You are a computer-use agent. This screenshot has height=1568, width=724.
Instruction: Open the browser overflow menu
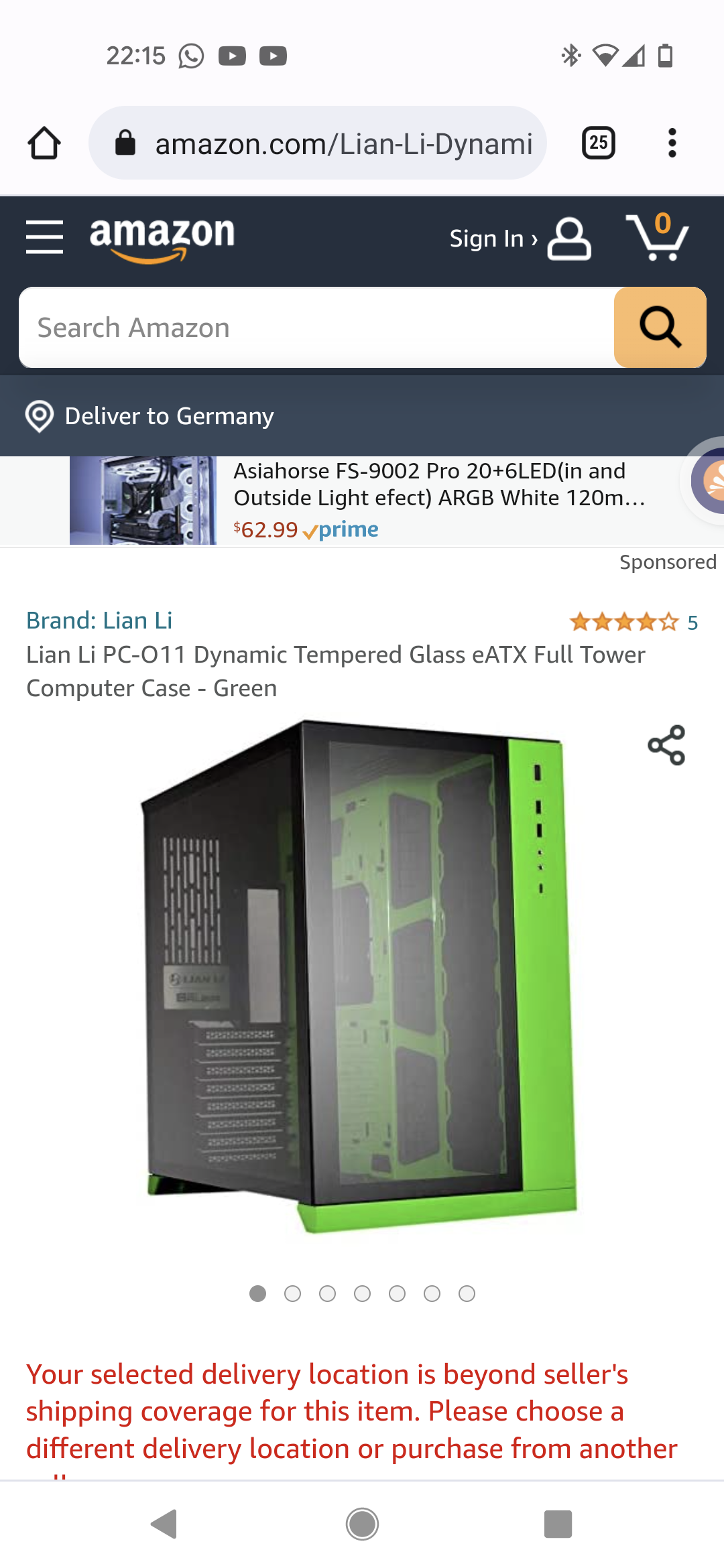click(x=672, y=143)
